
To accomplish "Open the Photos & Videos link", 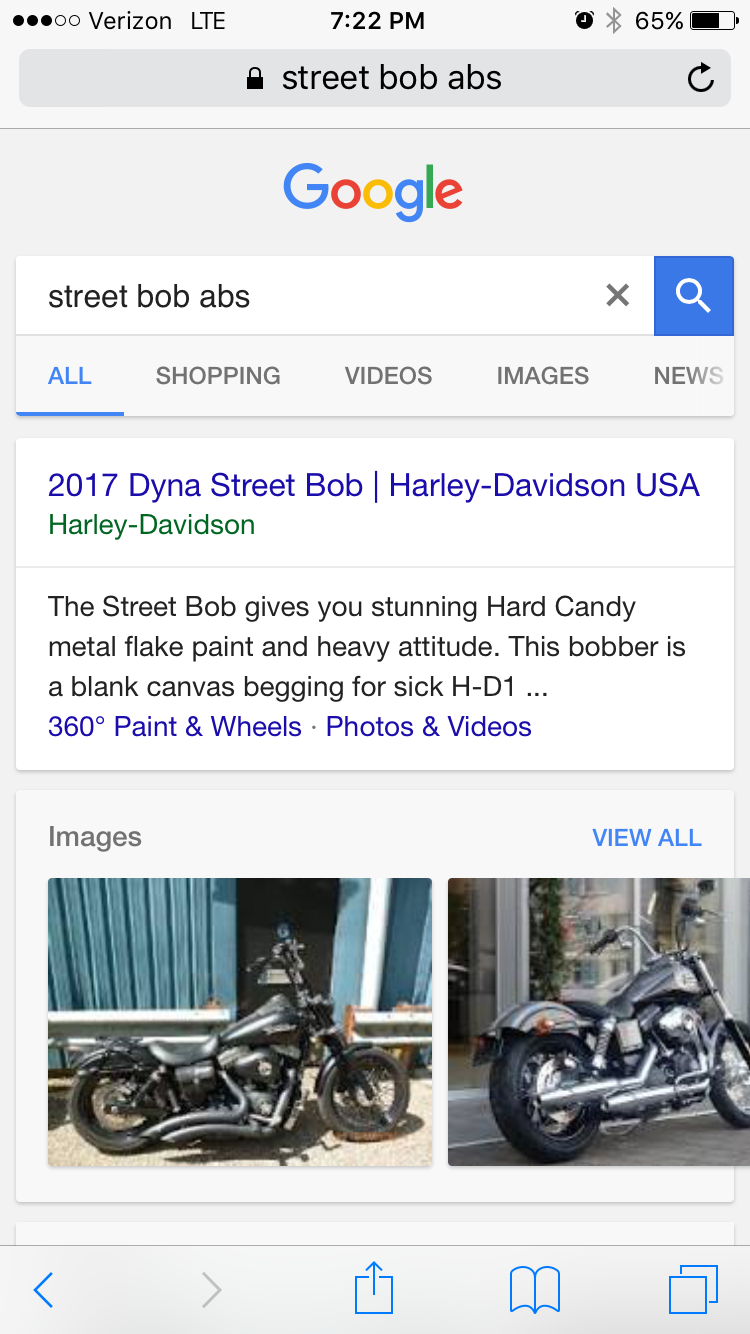I will click(429, 726).
